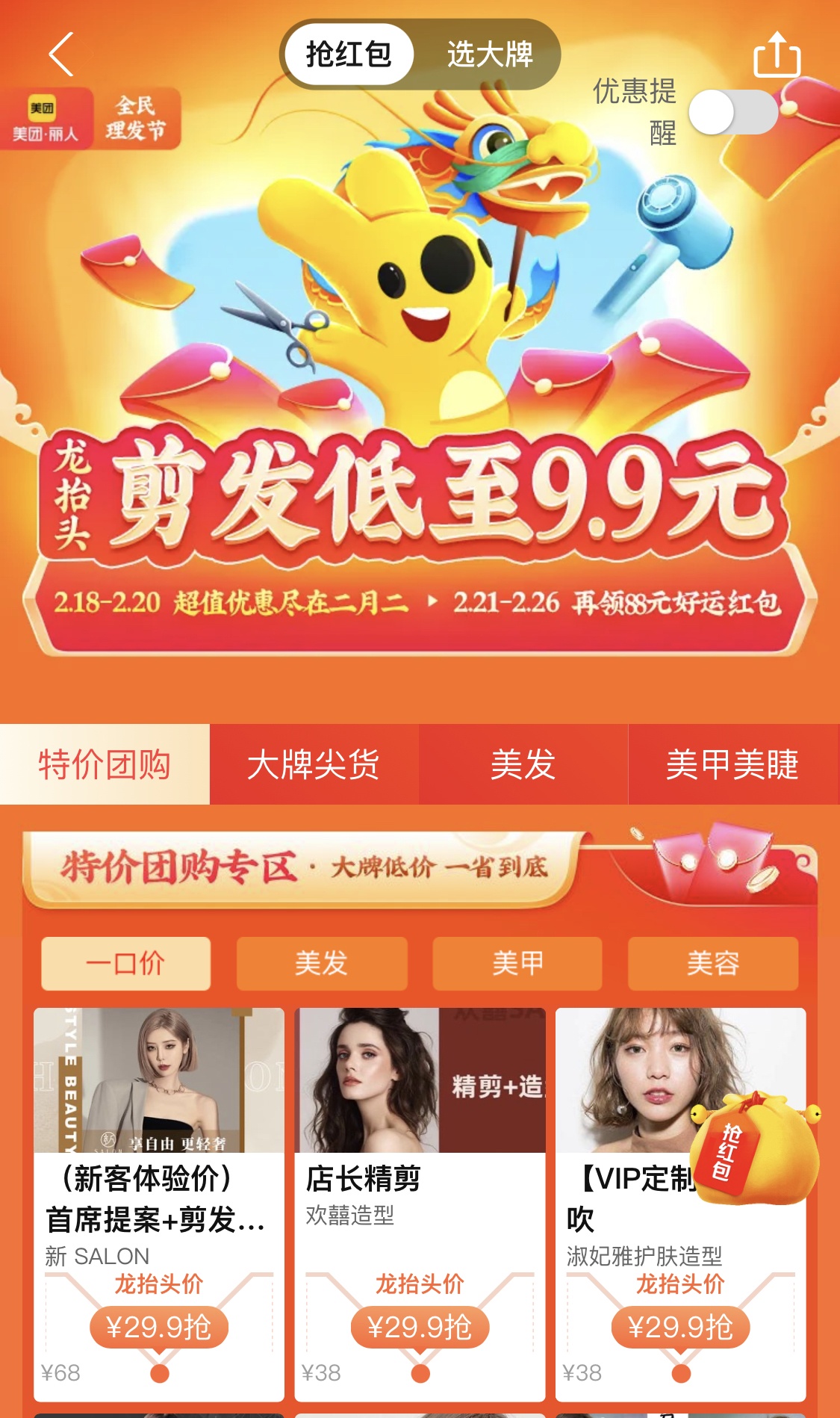Viewport: 840px width, 1418px height.
Task: Select the 一口价 filter chip
Action: [x=125, y=963]
